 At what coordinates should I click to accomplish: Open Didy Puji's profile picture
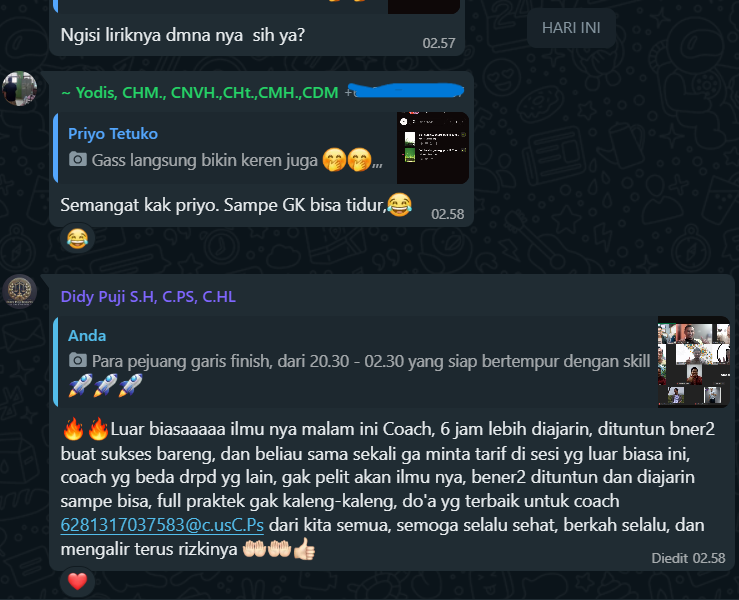pyautogui.click(x=20, y=292)
